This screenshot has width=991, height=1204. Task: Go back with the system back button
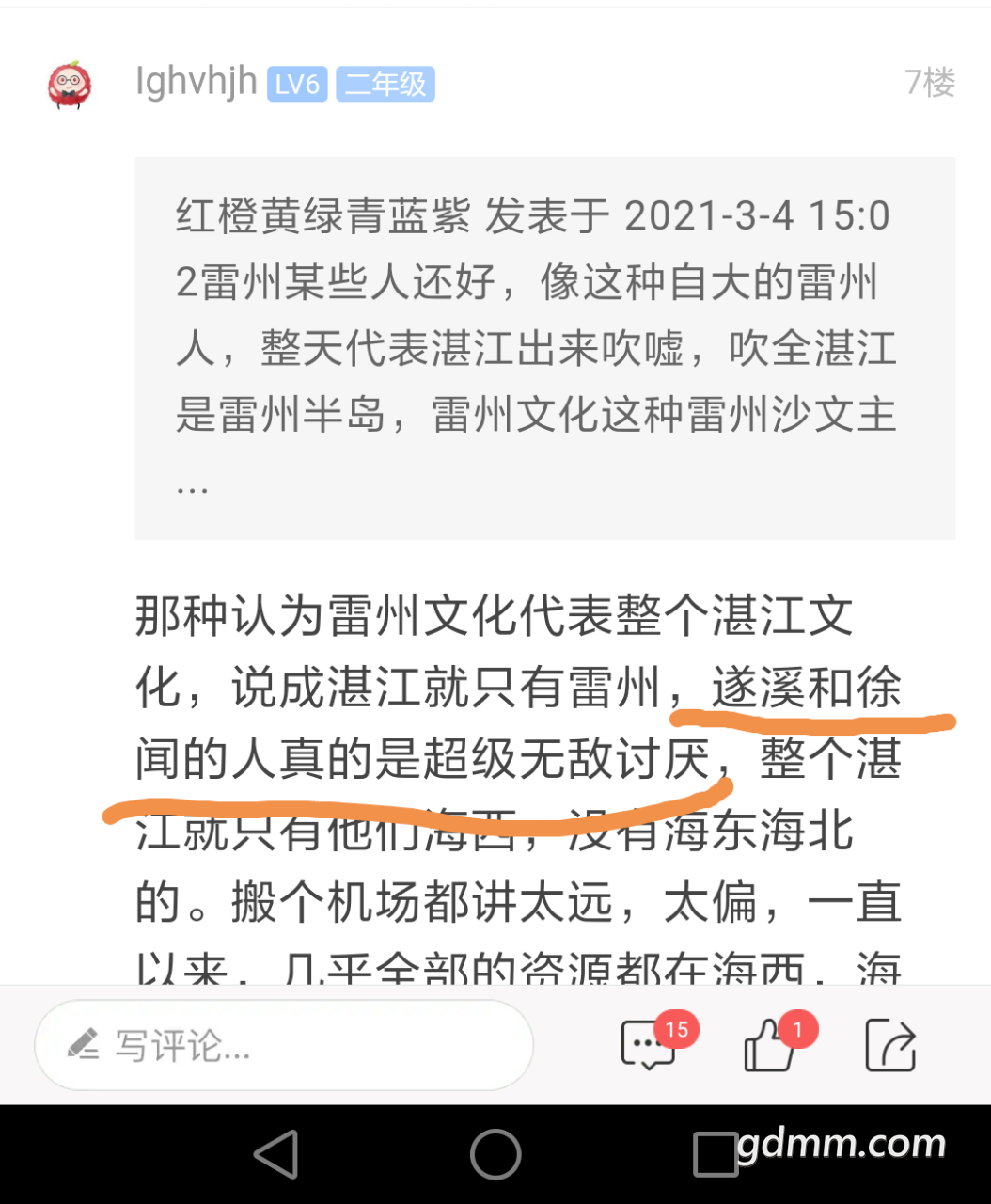276,1154
